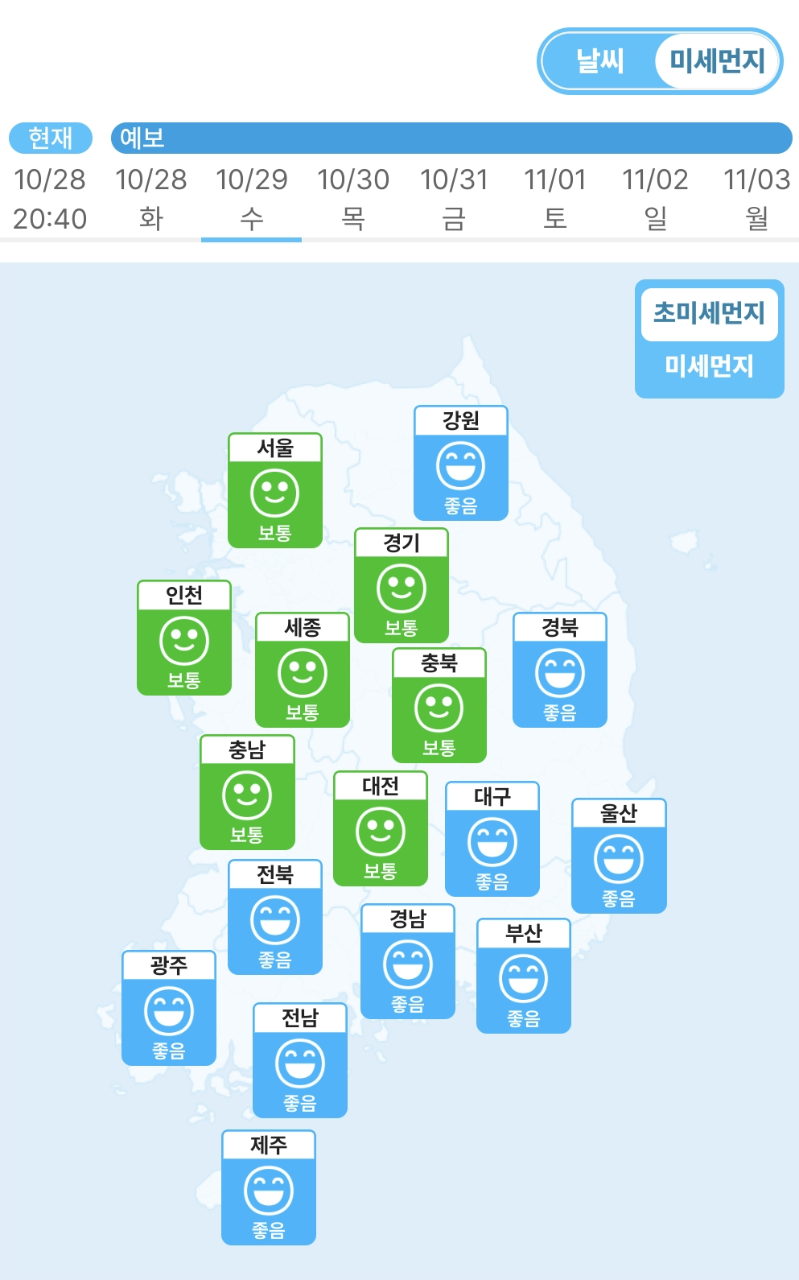This screenshot has width=799, height=1280.
Task: Select the 10/28 화 forecast date
Action: point(151,199)
